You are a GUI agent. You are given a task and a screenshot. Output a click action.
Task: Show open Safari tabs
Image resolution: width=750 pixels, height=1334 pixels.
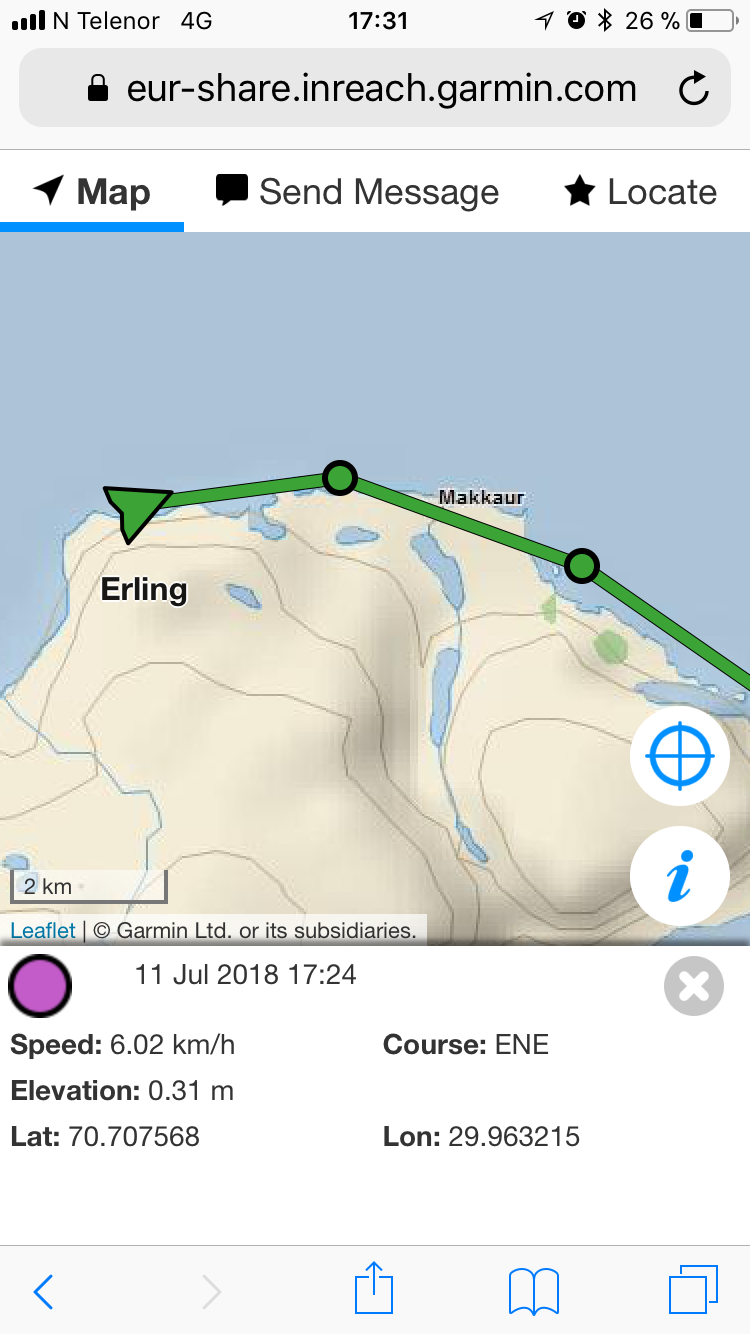click(x=692, y=1290)
